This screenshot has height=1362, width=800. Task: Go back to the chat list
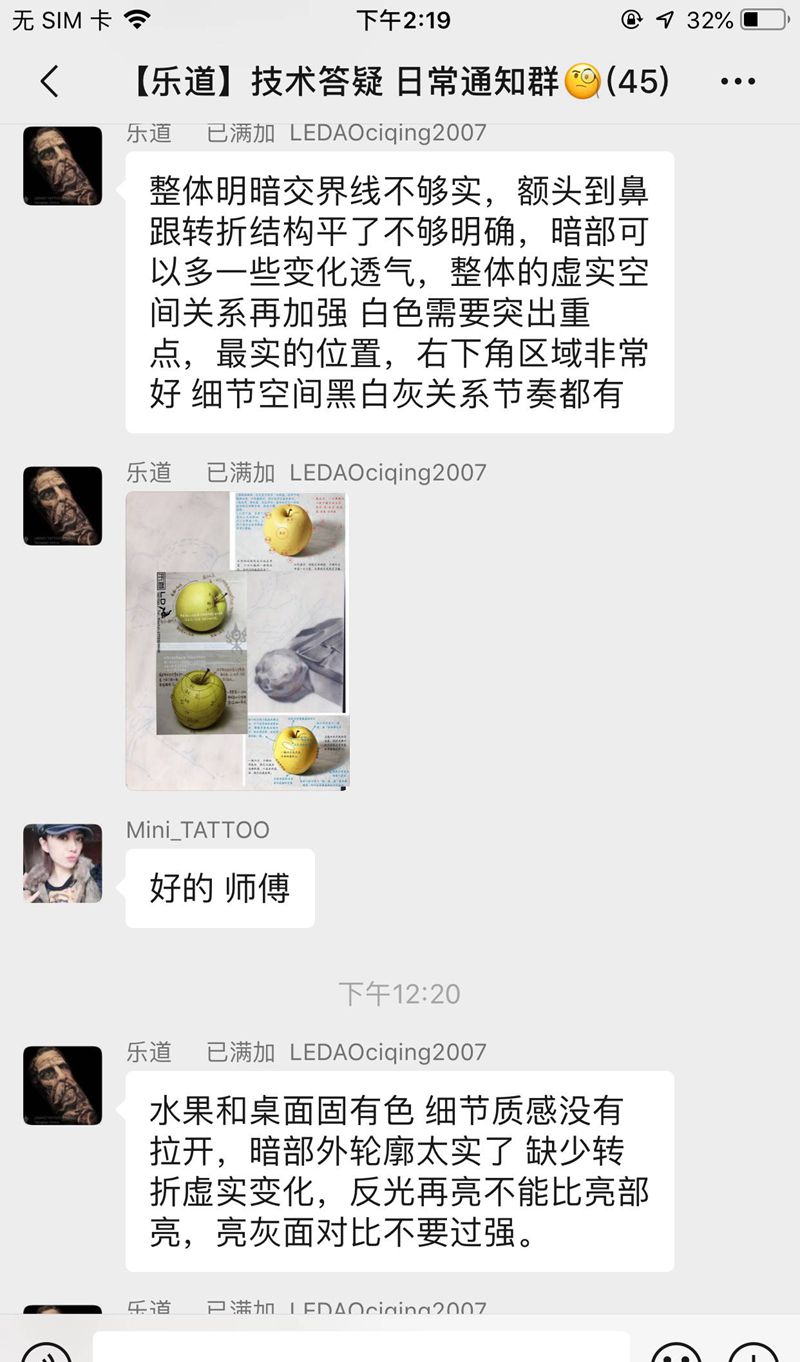[x=49, y=81]
